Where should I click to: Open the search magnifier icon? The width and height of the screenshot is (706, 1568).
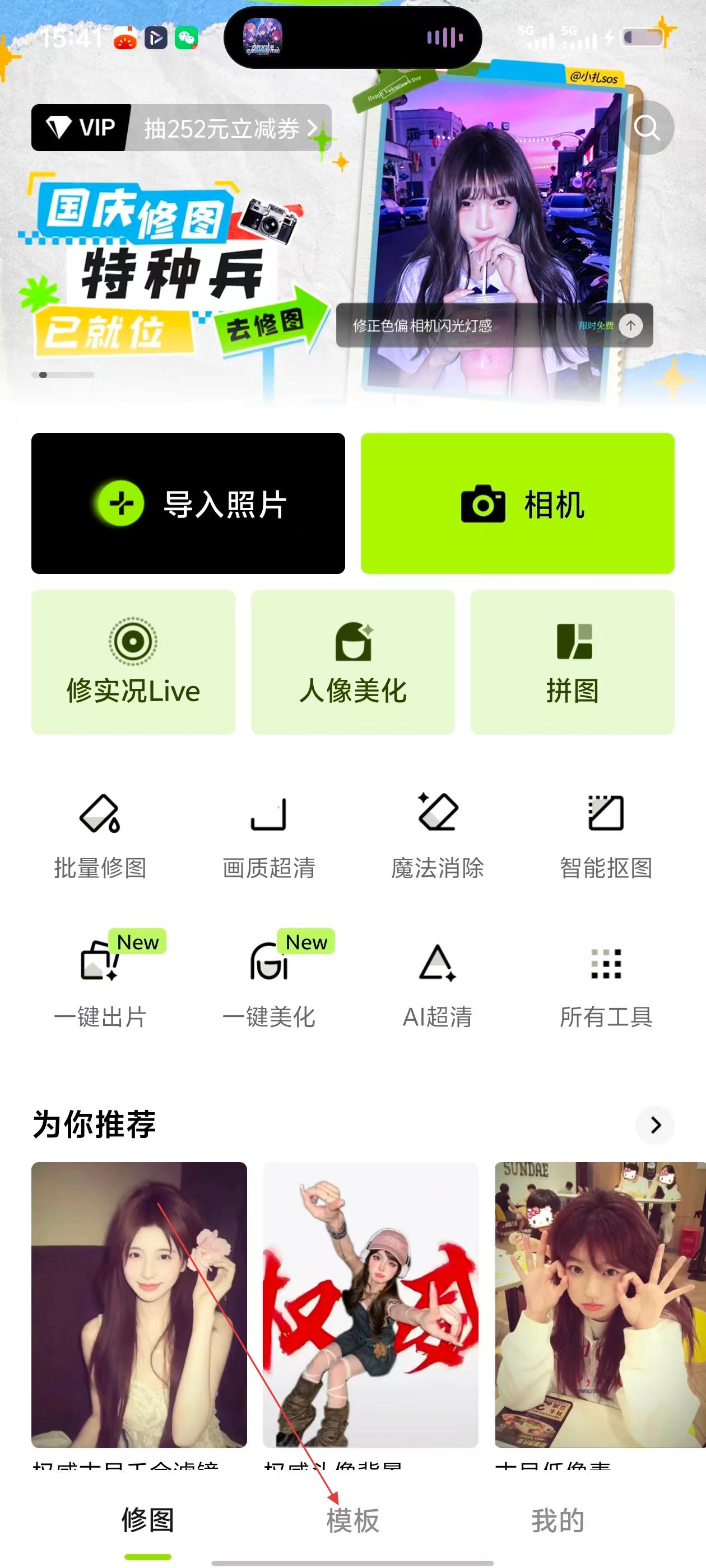click(646, 128)
